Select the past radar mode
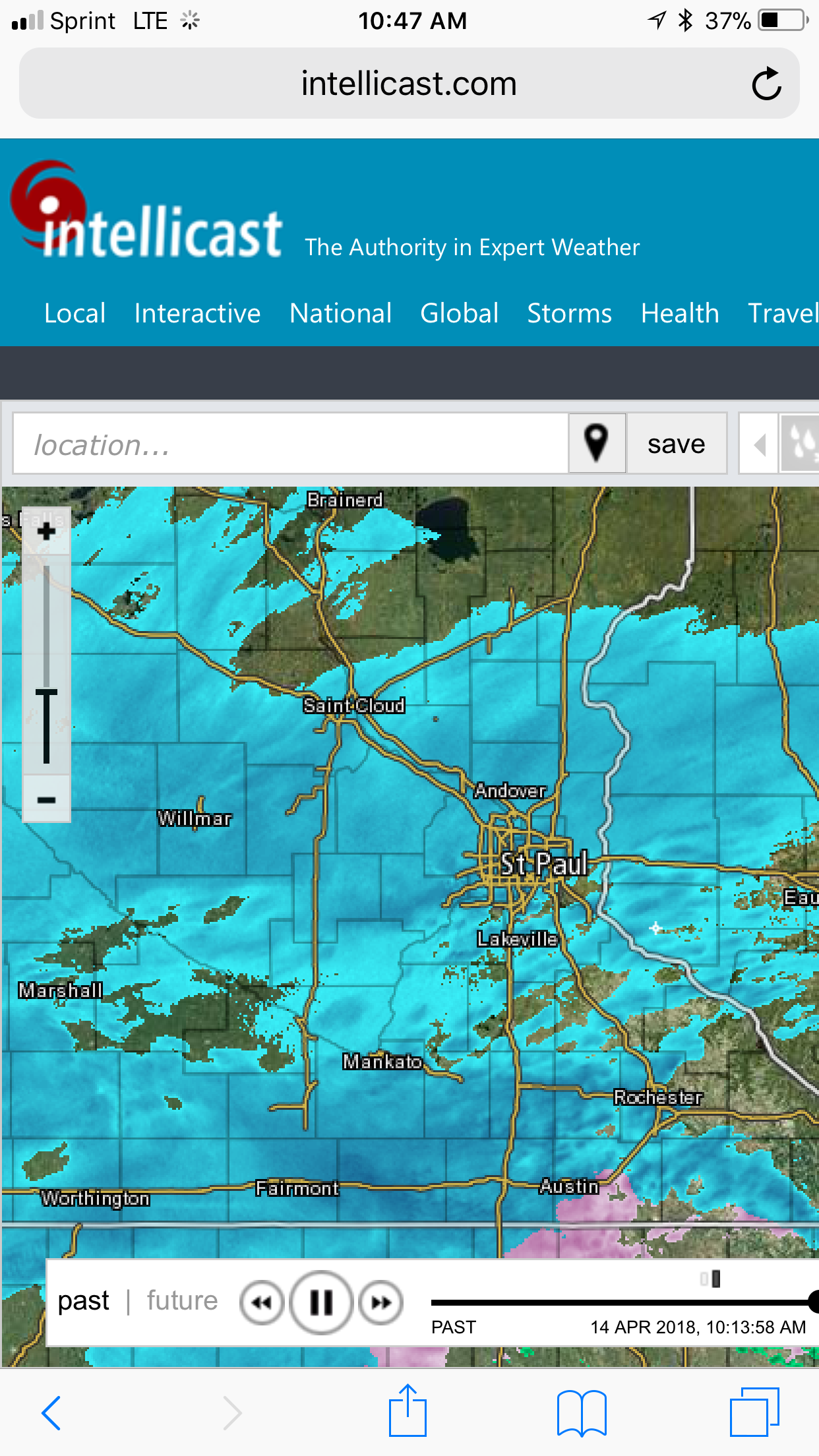 coord(83,1301)
